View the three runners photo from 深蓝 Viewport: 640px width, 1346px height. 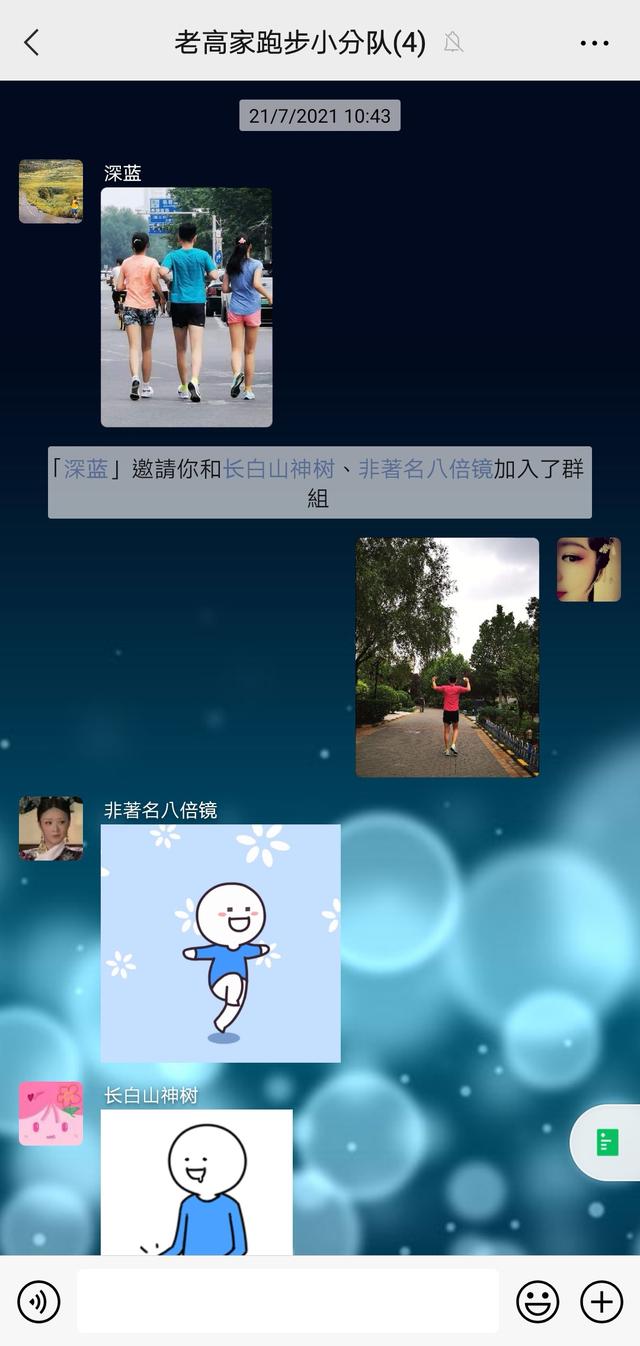[x=186, y=307]
